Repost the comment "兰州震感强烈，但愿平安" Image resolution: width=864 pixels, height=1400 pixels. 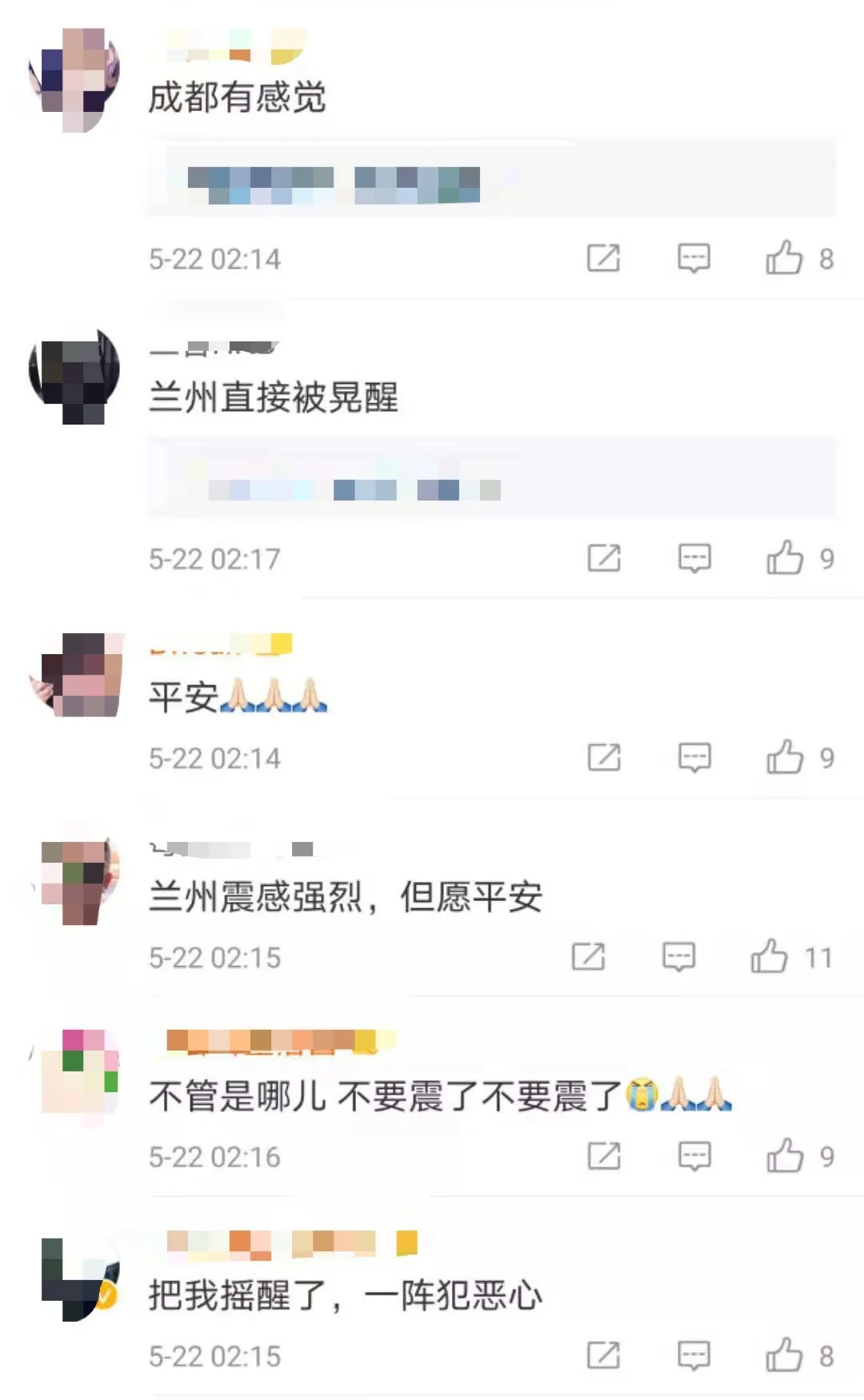pos(588,956)
